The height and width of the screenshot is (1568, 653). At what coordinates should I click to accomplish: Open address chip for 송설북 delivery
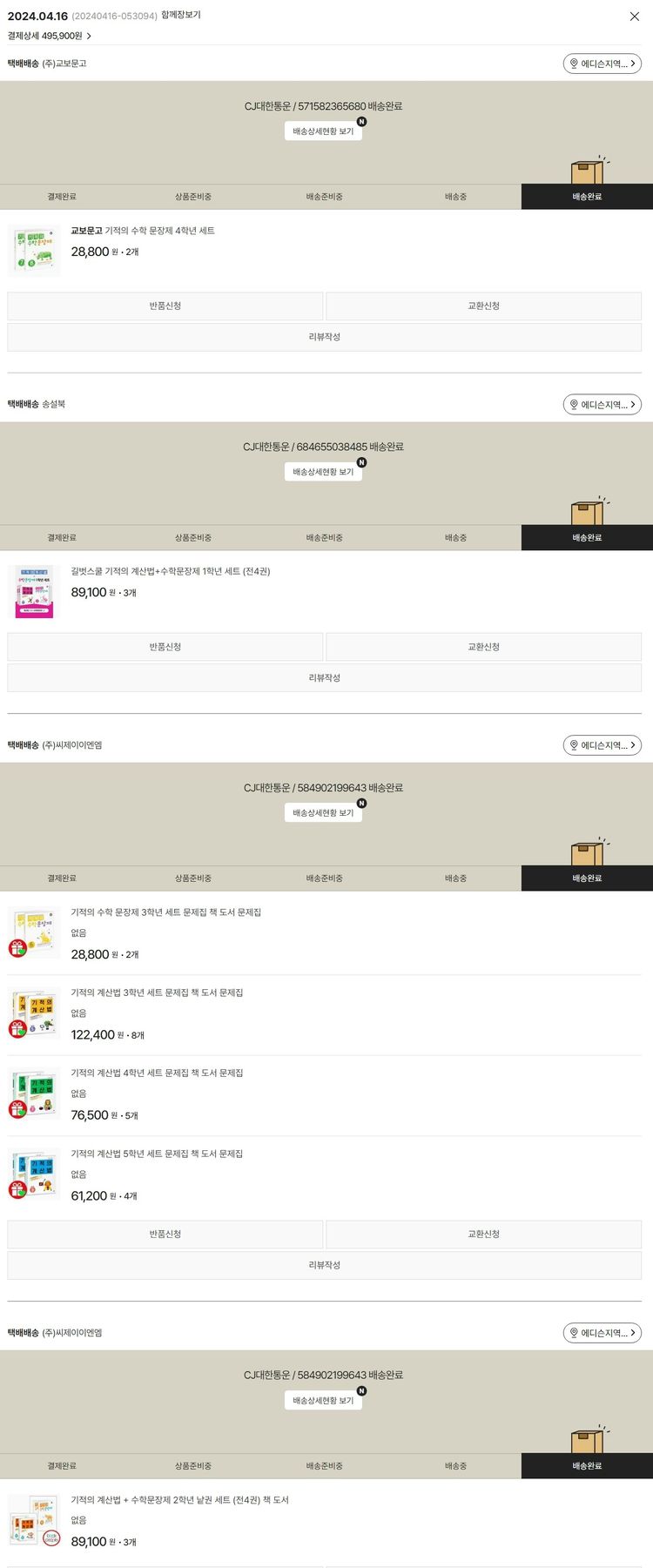(x=602, y=405)
